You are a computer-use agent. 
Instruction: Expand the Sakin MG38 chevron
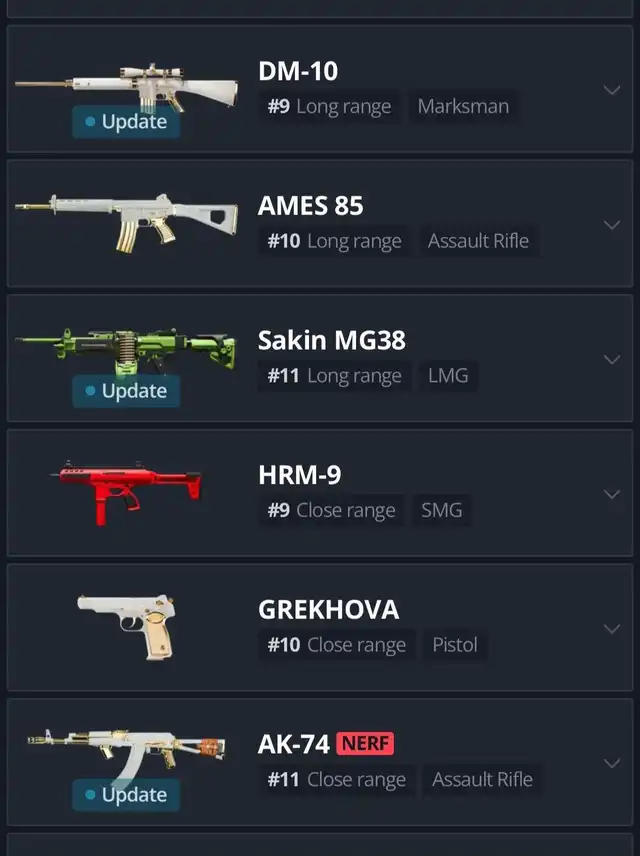click(612, 359)
